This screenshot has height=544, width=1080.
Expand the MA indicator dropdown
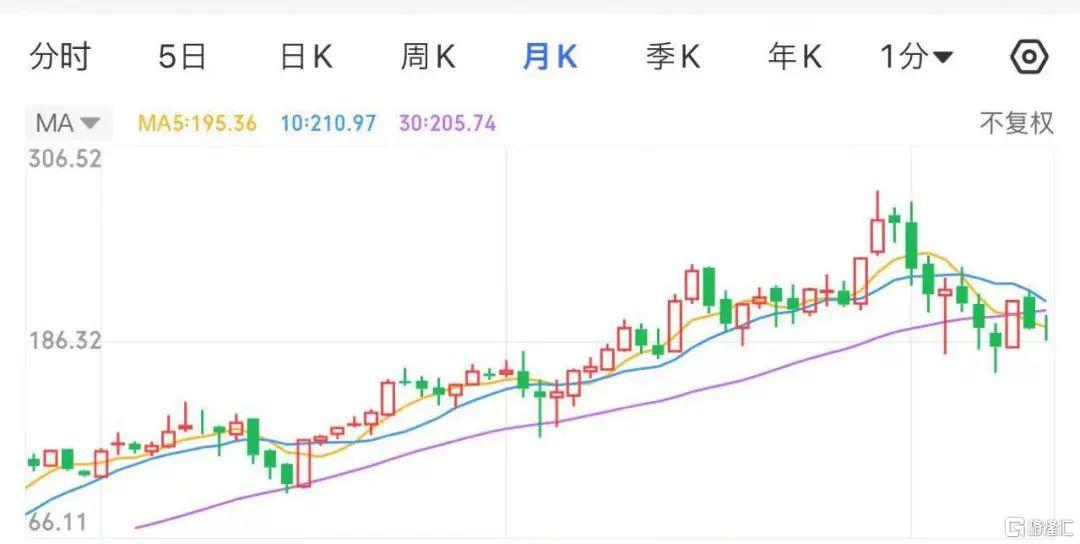68,123
